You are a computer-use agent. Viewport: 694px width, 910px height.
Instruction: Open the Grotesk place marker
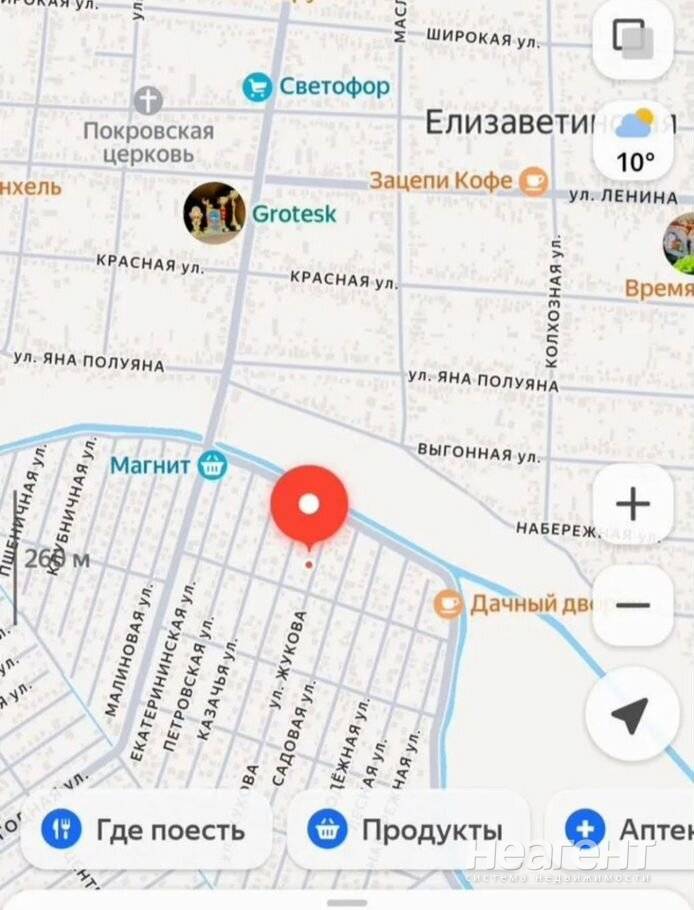260,213
